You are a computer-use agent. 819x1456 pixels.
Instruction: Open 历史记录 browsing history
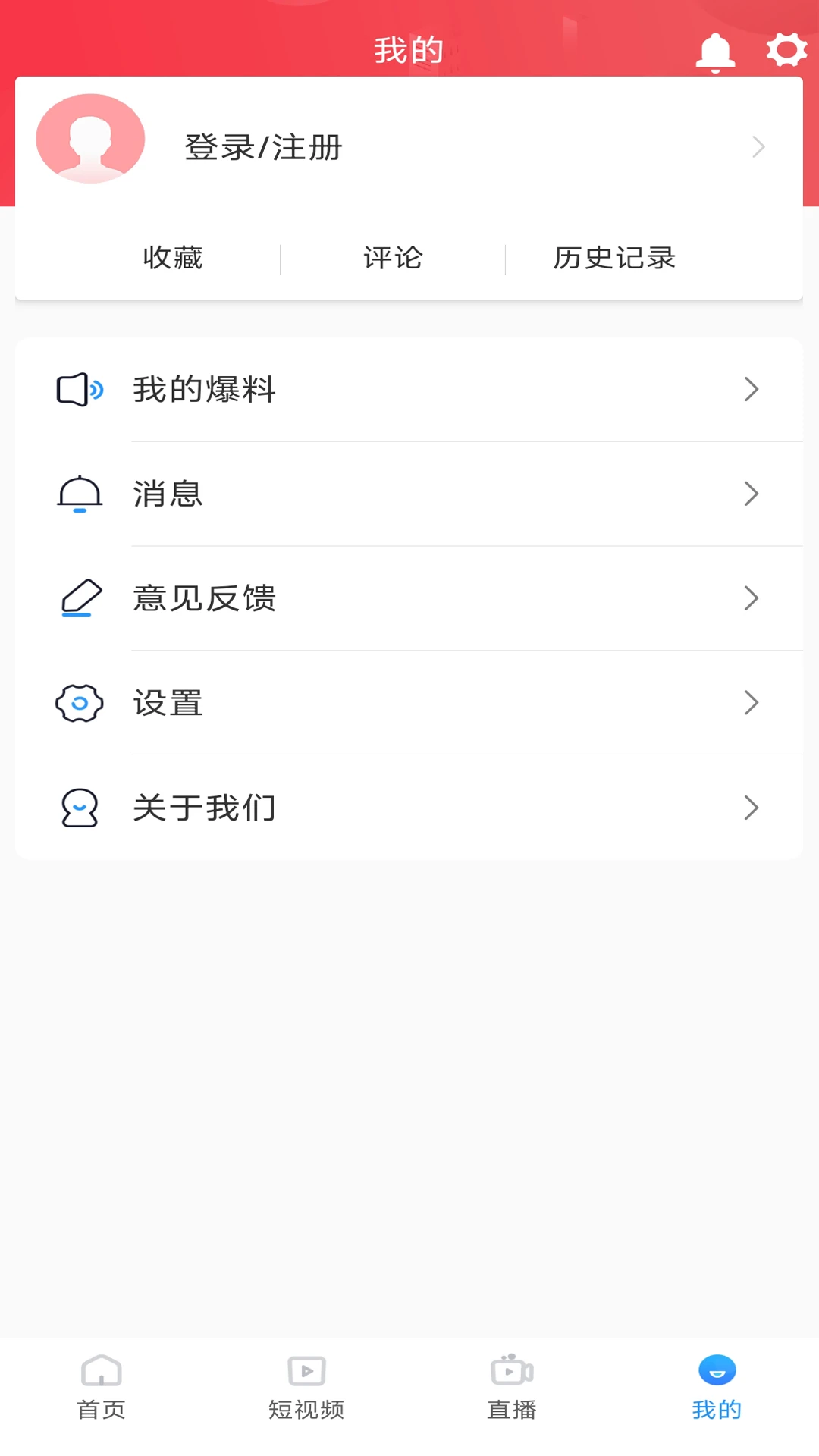[x=614, y=258]
